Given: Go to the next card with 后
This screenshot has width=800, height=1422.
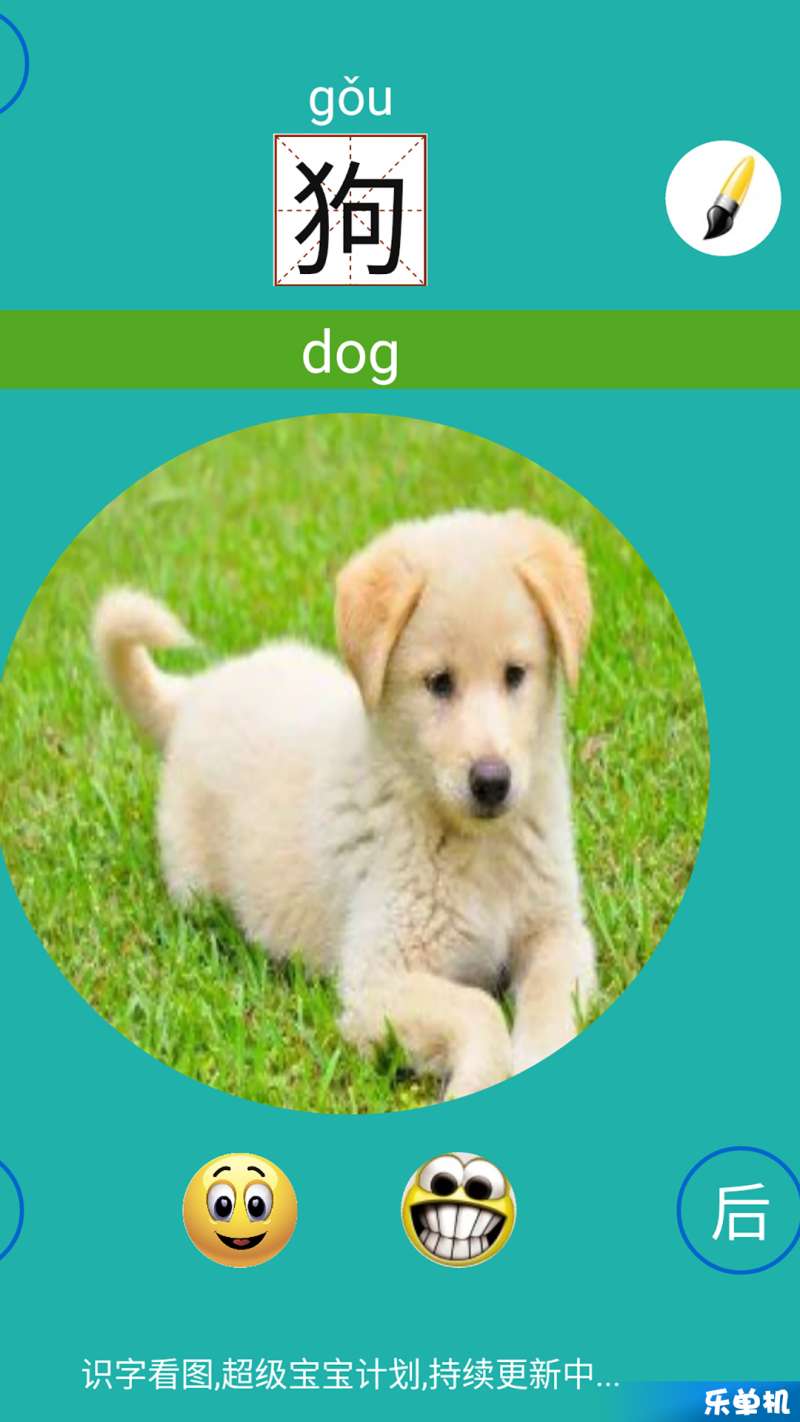Looking at the screenshot, I should coord(739,1210).
